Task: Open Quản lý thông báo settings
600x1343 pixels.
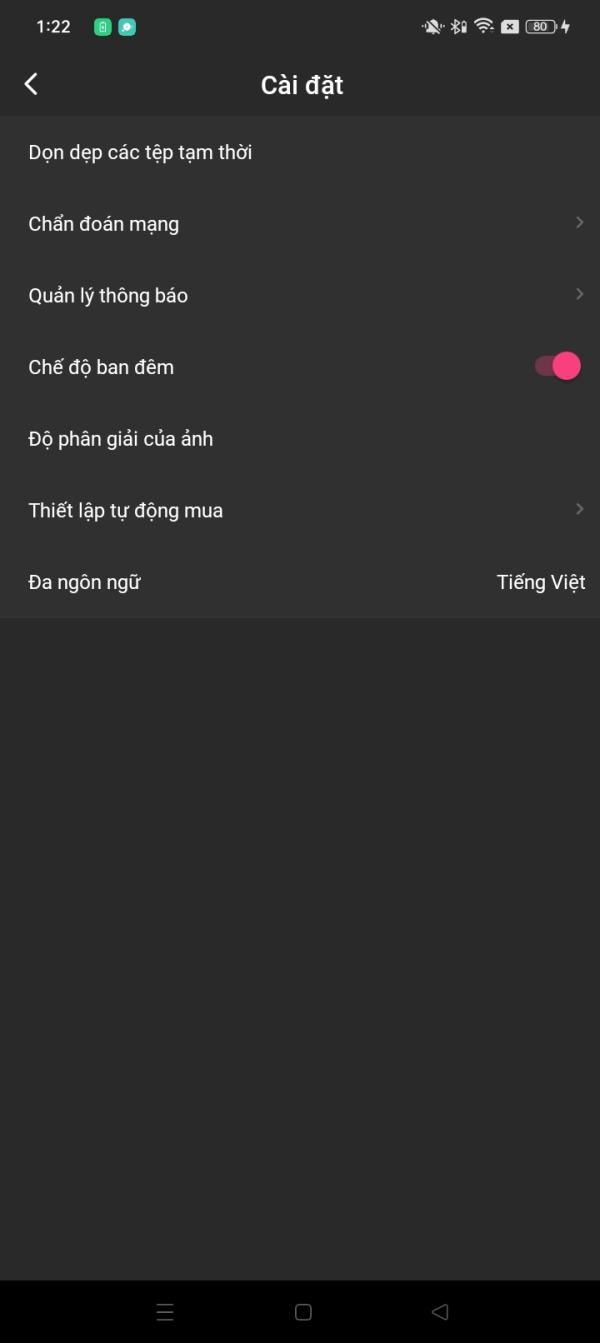Action: click(300, 296)
